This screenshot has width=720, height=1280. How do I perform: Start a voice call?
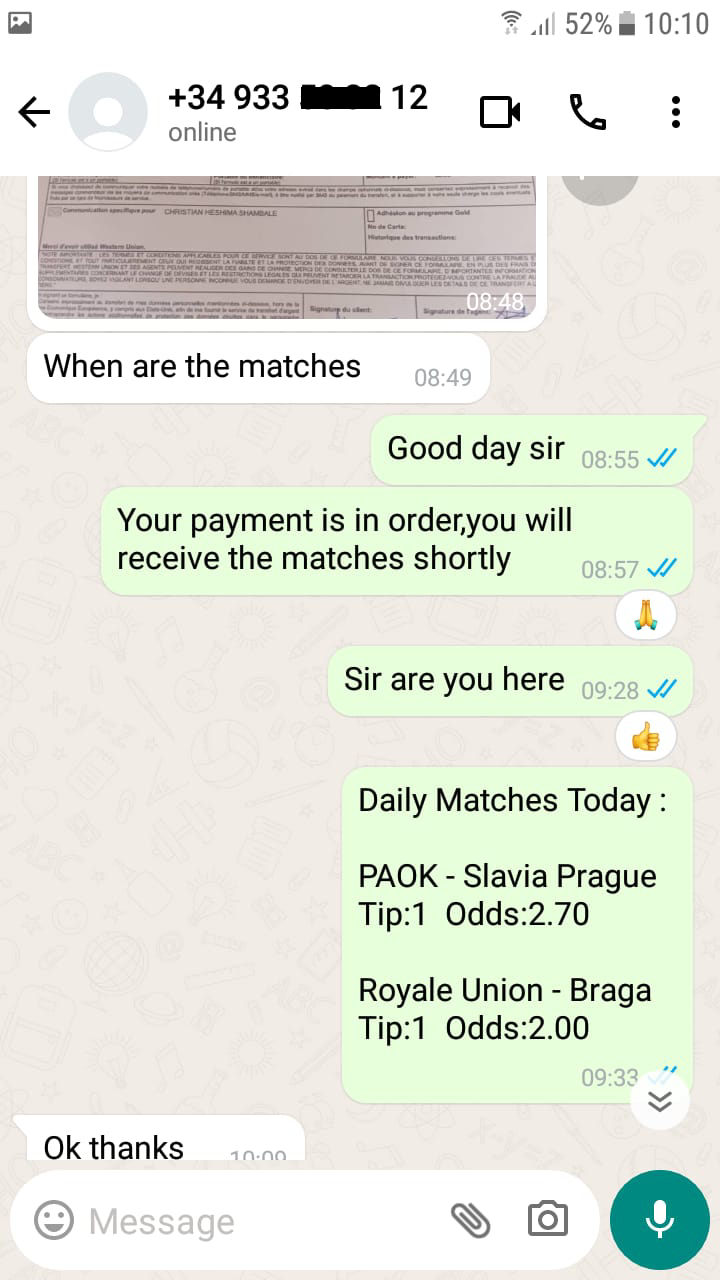point(588,112)
